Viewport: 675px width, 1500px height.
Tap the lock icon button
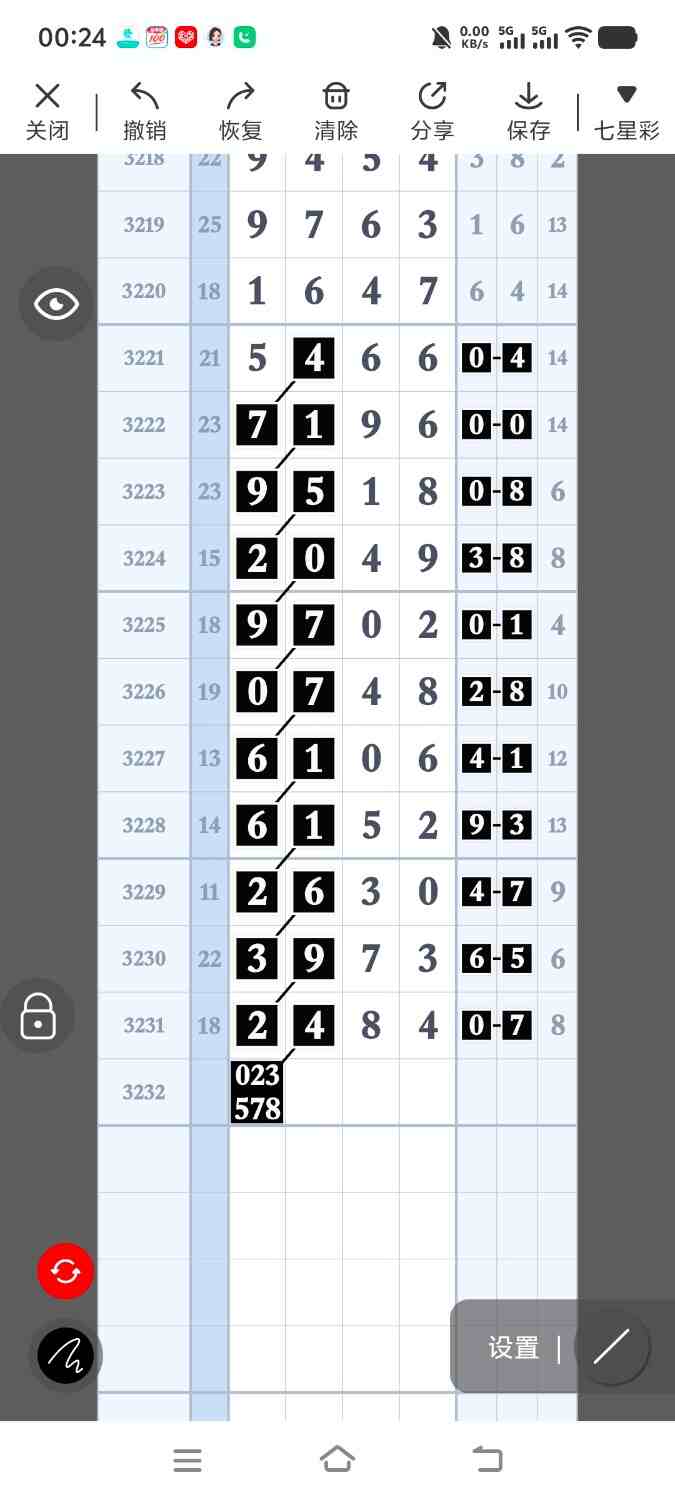pyautogui.click(x=38, y=1016)
